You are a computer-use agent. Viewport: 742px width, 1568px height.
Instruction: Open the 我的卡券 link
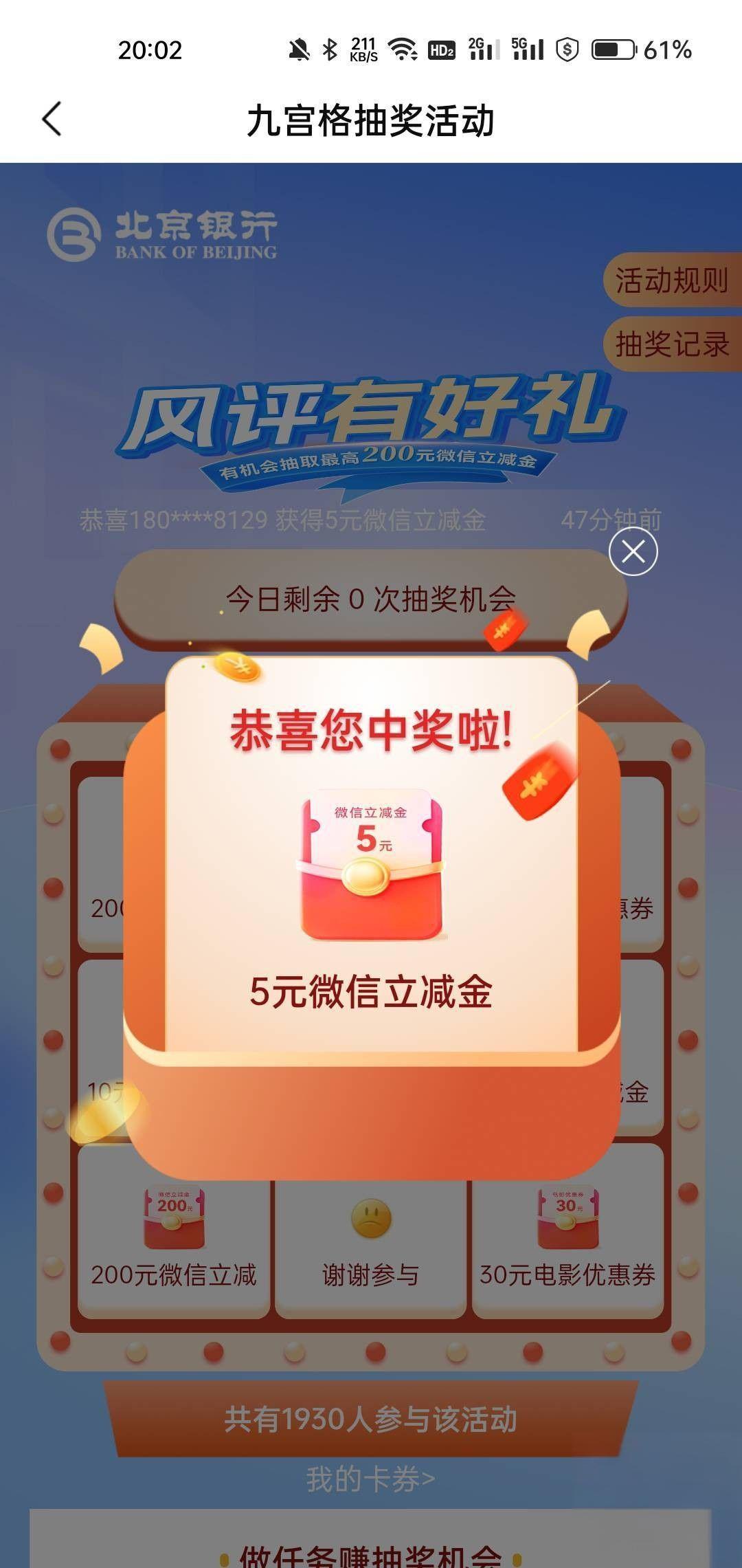[370, 1479]
